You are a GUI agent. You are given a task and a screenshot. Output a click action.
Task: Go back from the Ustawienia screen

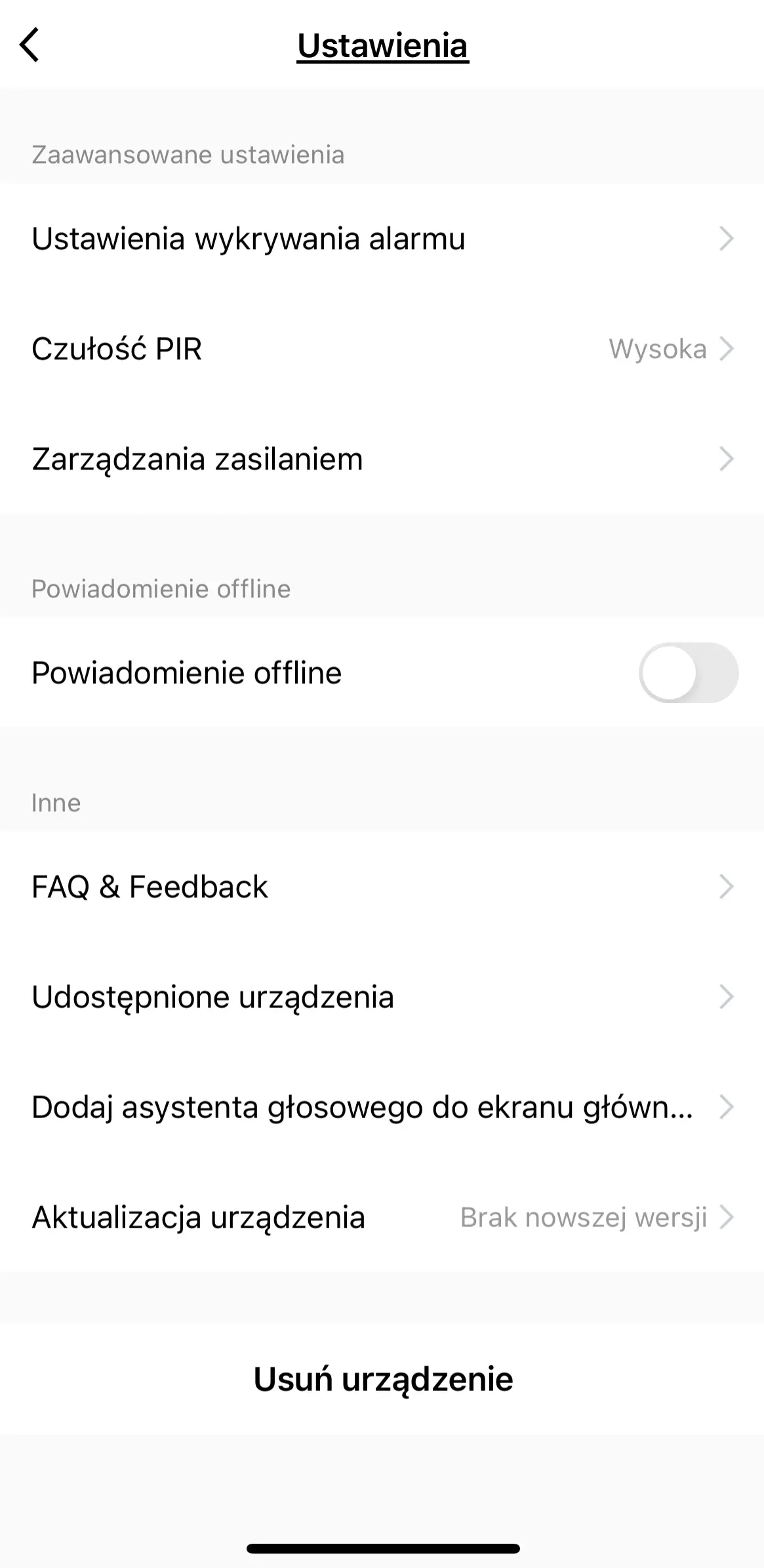pos(30,45)
